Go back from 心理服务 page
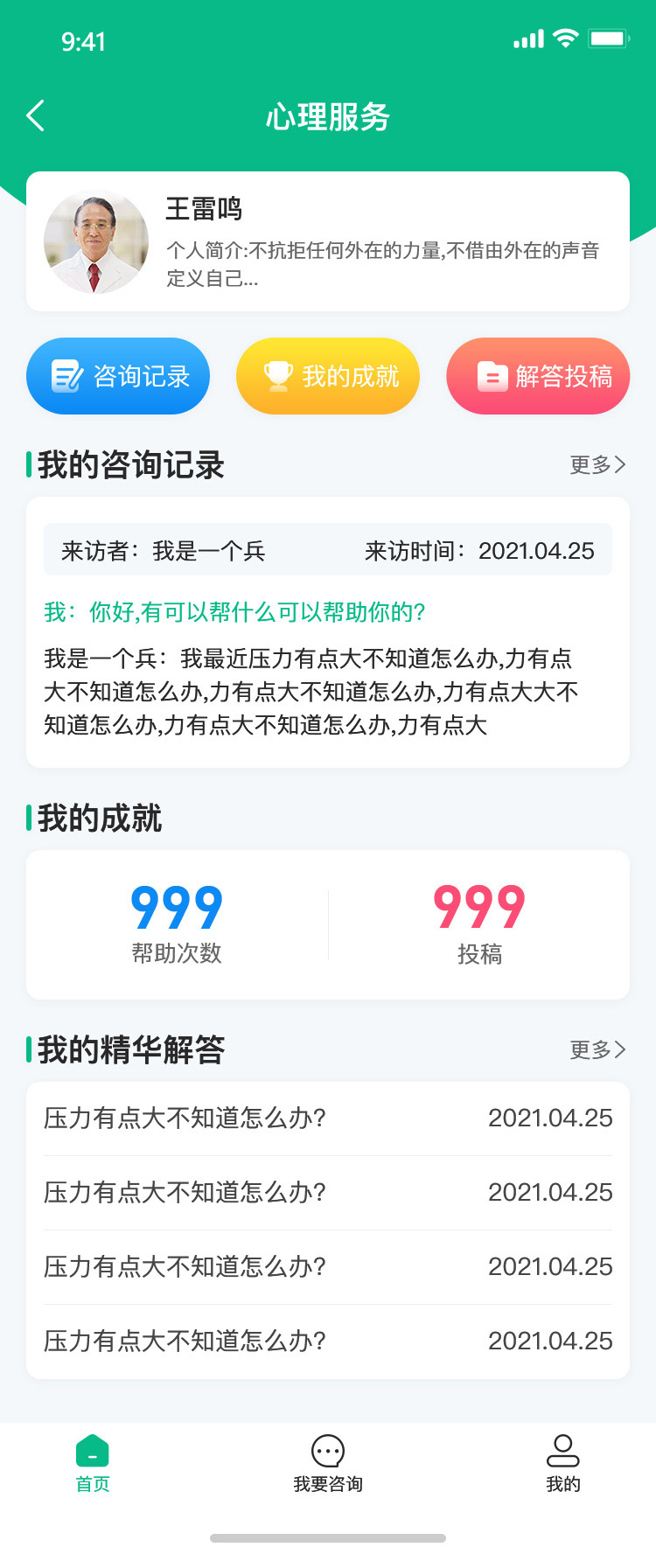656x1568 pixels. (36, 115)
